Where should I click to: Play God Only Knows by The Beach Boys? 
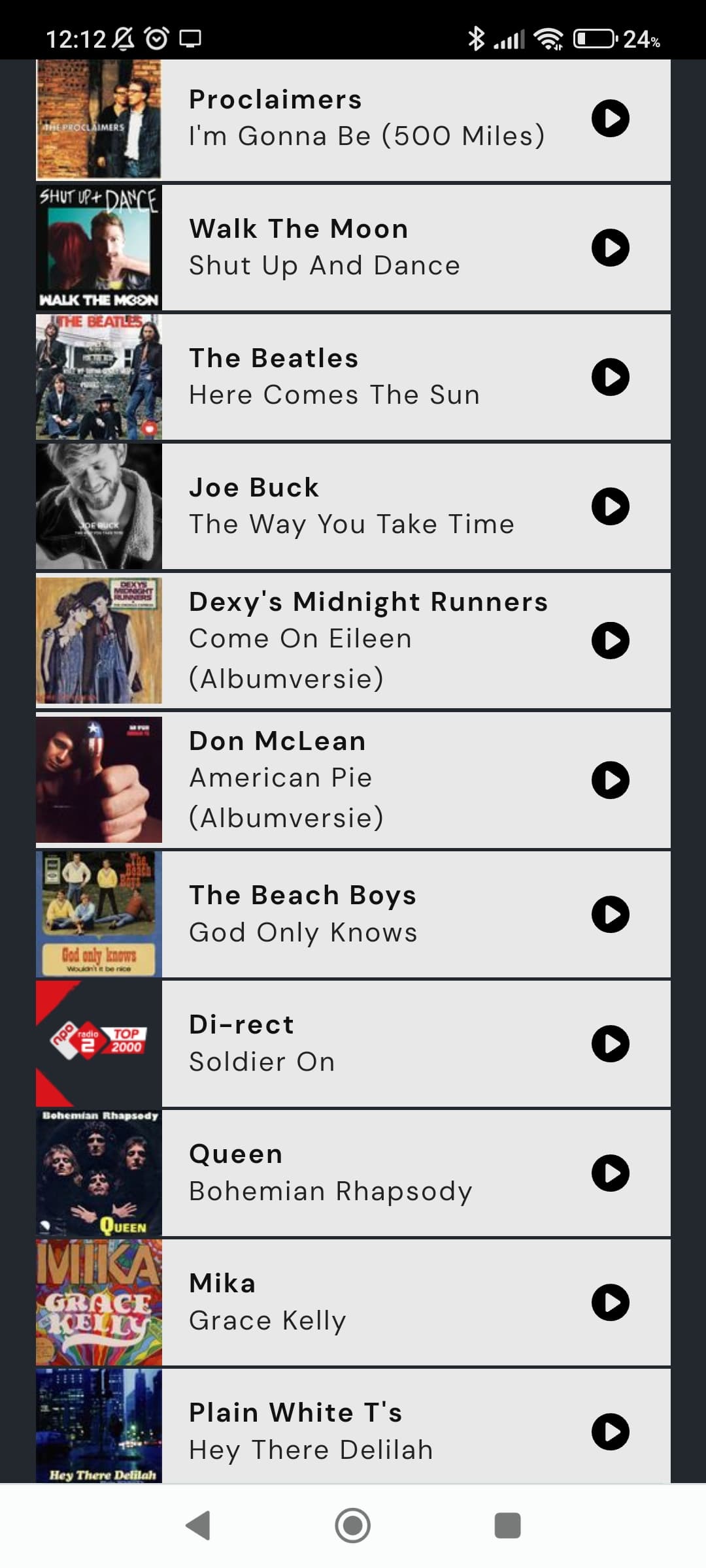611,914
